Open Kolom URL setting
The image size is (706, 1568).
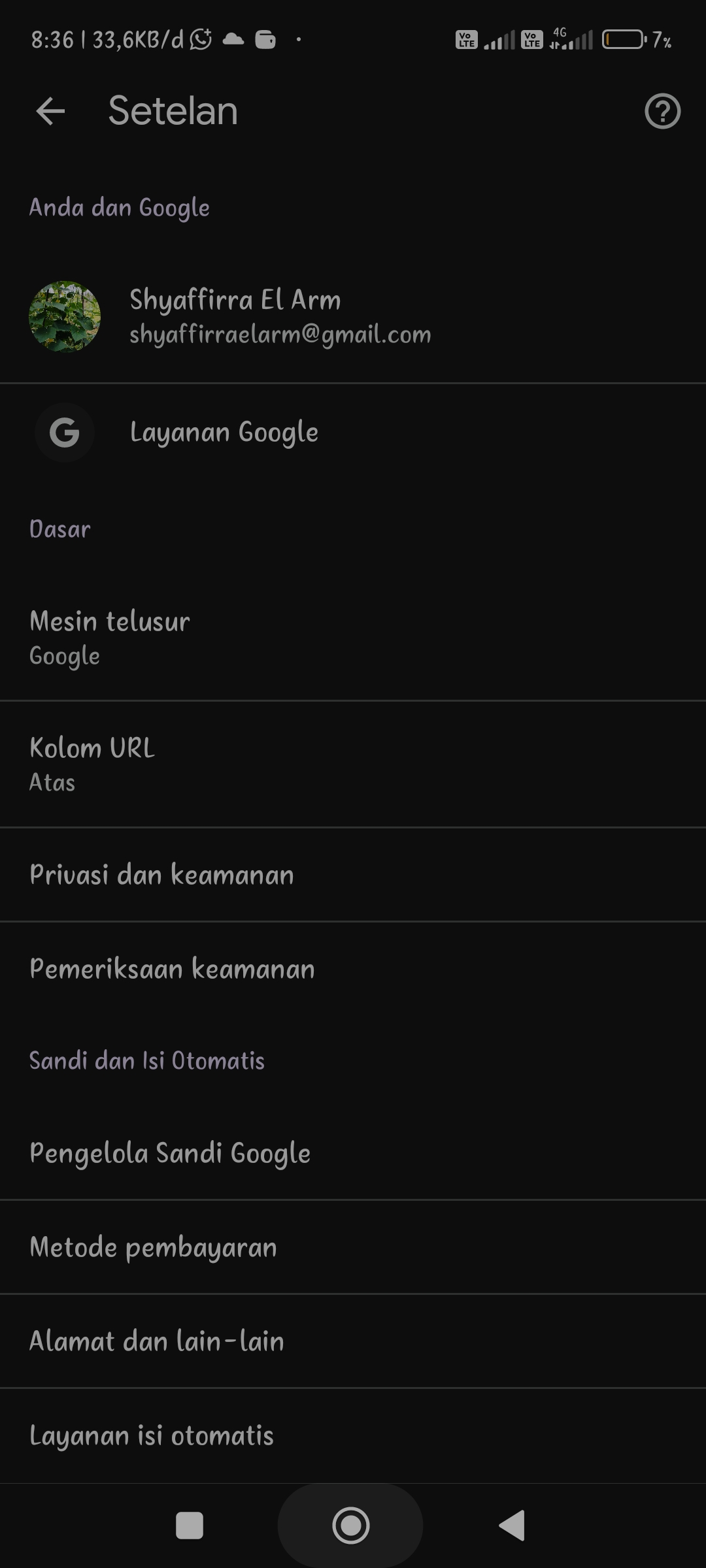tap(353, 764)
